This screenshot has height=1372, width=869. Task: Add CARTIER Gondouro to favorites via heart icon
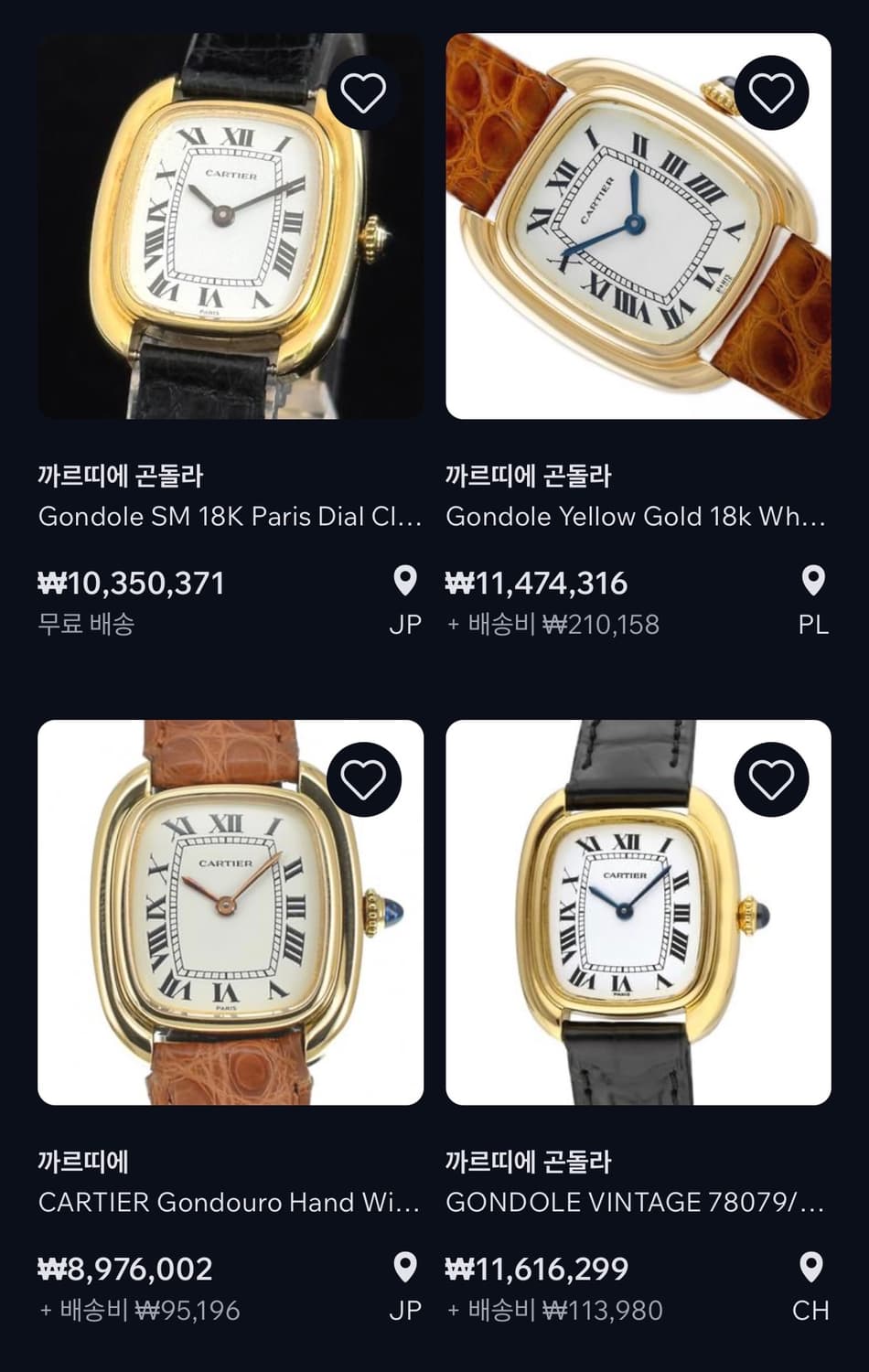(x=365, y=781)
